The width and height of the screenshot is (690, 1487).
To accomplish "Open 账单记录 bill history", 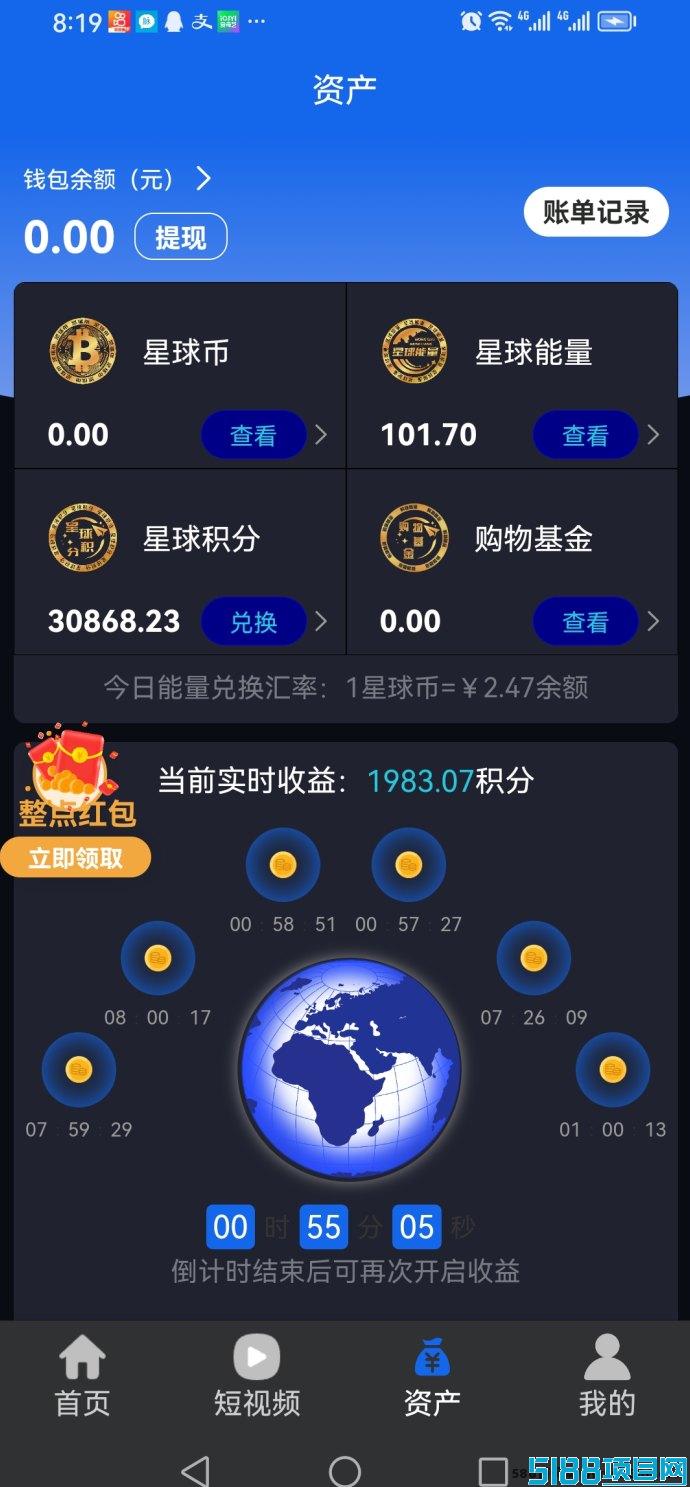I will (596, 211).
